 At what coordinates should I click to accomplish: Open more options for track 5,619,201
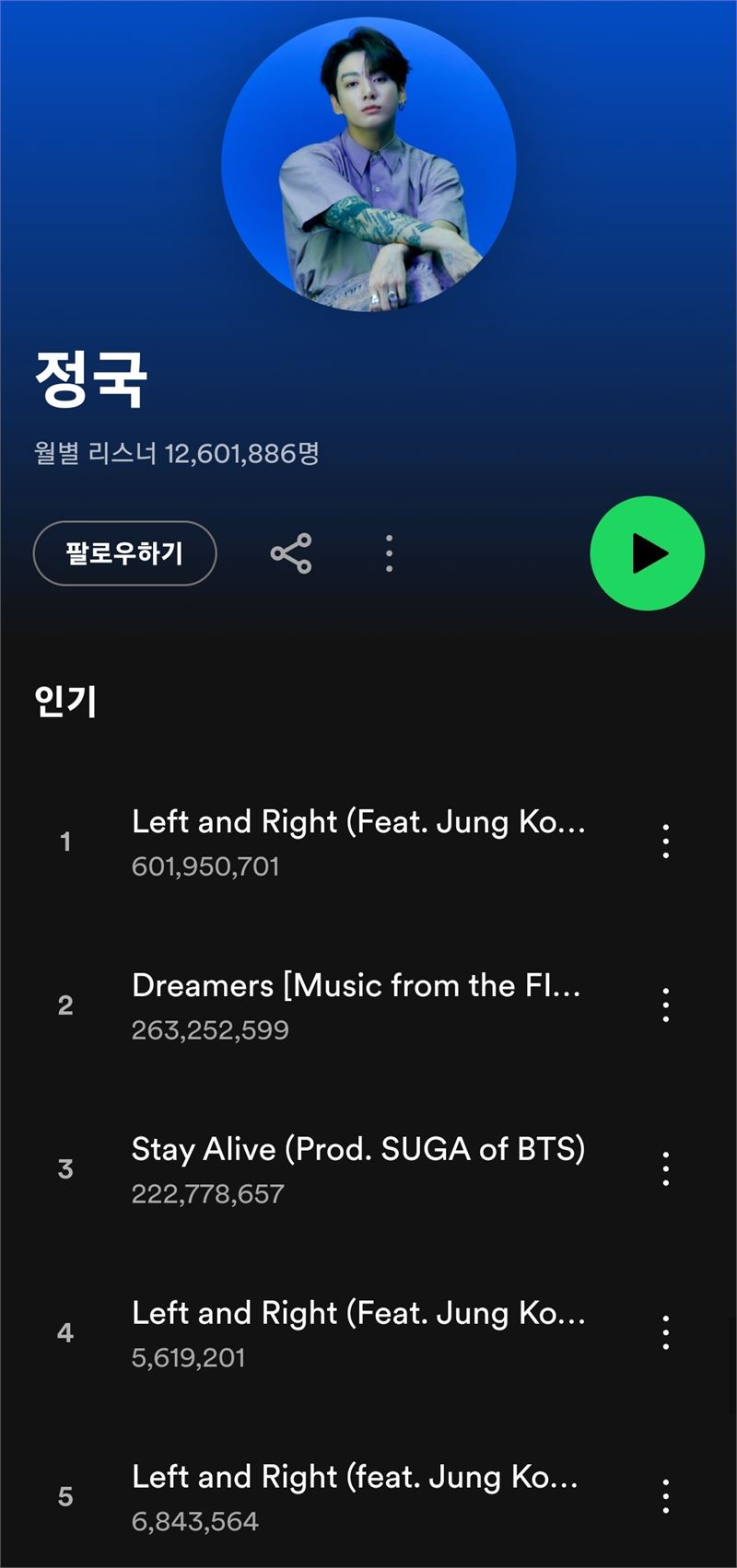666,1333
